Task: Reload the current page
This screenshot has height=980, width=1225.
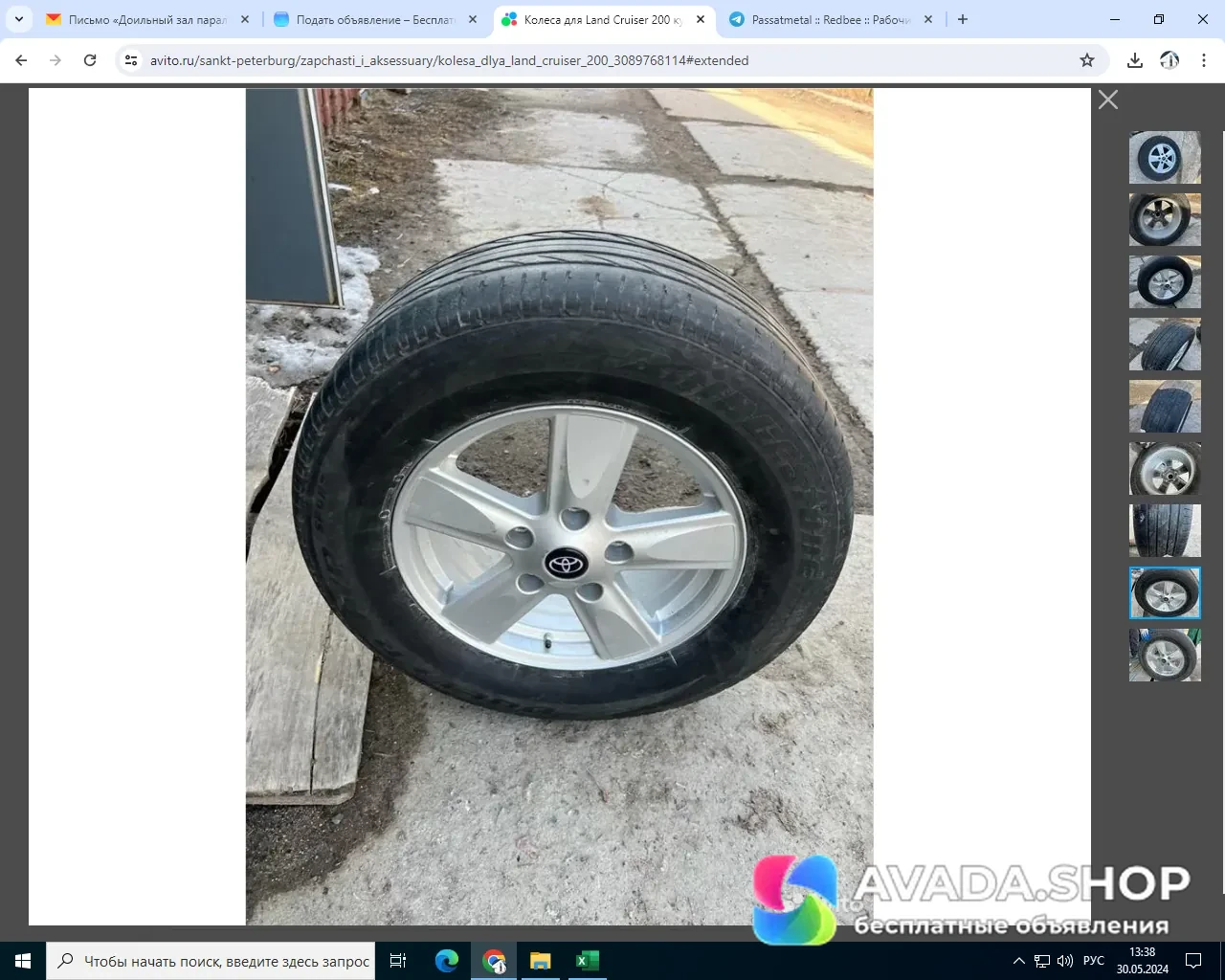Action: coord(90,60)
